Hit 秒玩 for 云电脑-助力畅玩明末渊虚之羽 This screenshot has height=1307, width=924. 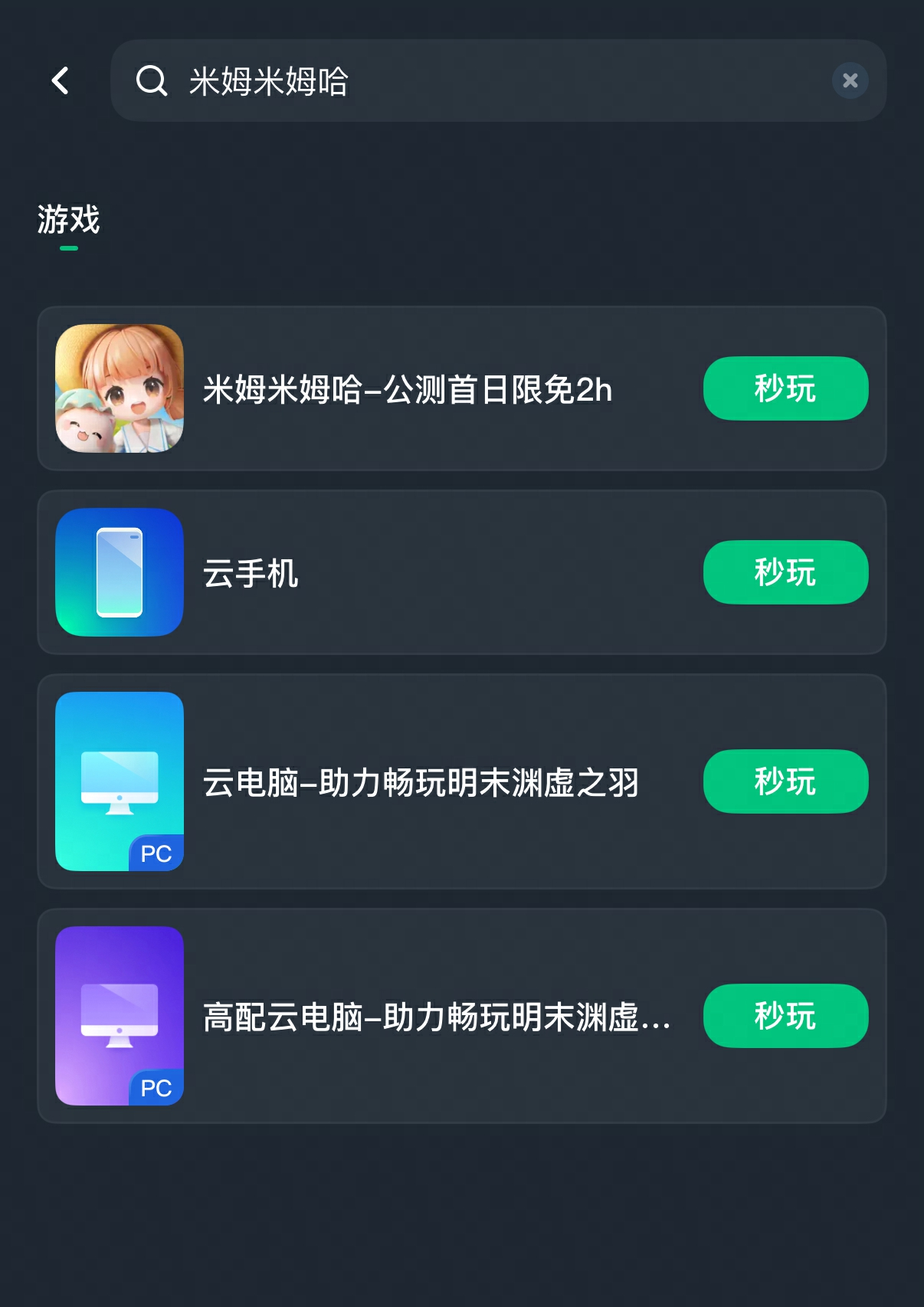pos(785,781)
